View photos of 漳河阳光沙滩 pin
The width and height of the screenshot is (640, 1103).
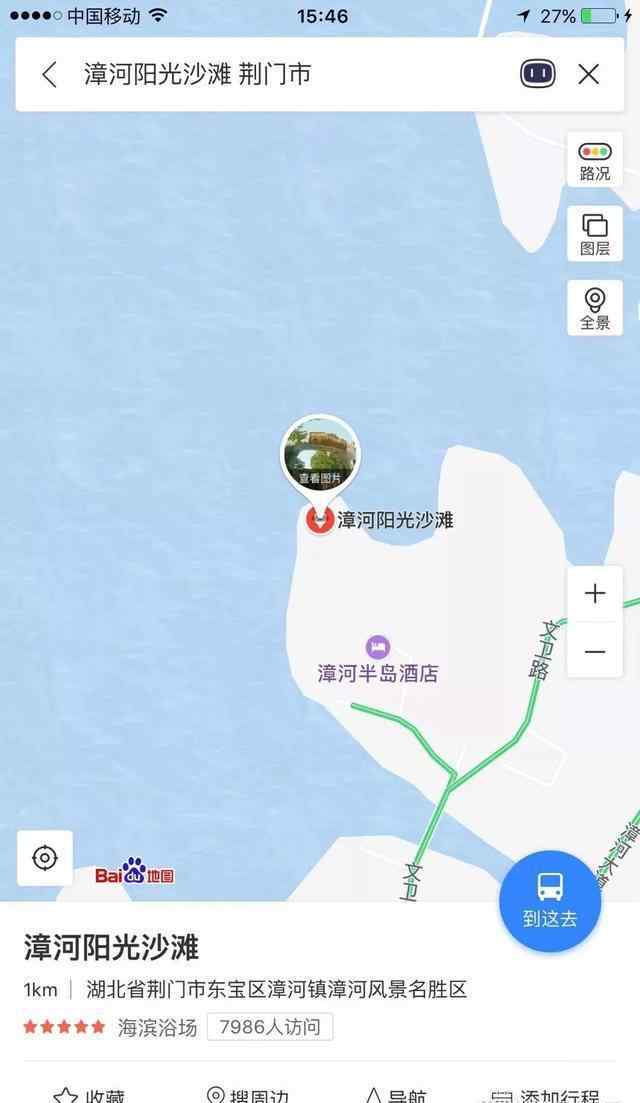[x=321, y=454]
